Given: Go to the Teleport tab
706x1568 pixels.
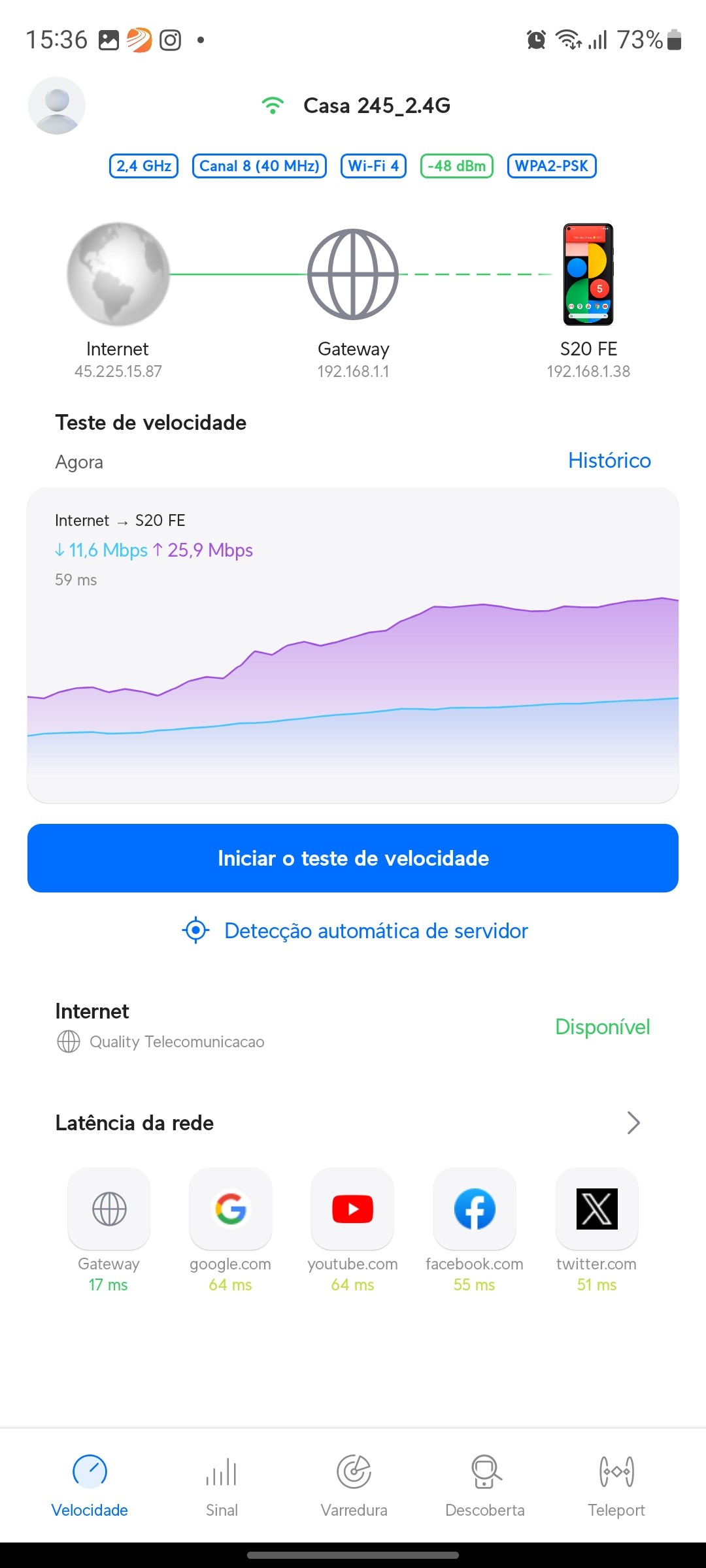Looking at the screenshot, I should pos(616,1484).
